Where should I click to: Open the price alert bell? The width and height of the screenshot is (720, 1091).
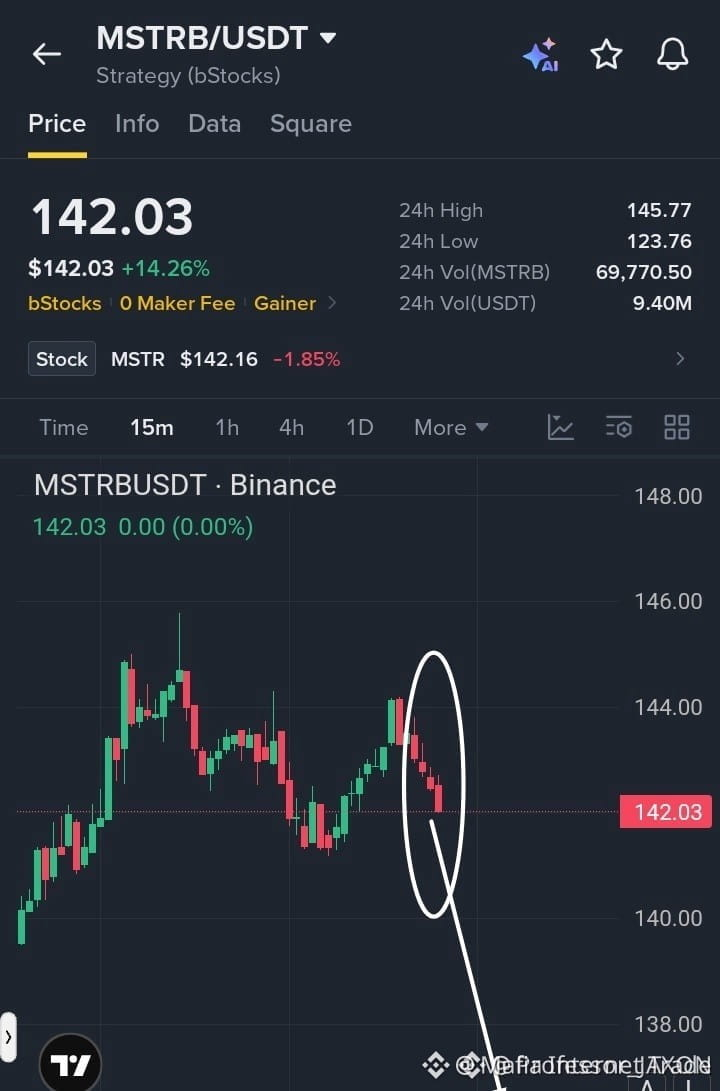click(672, 54)
